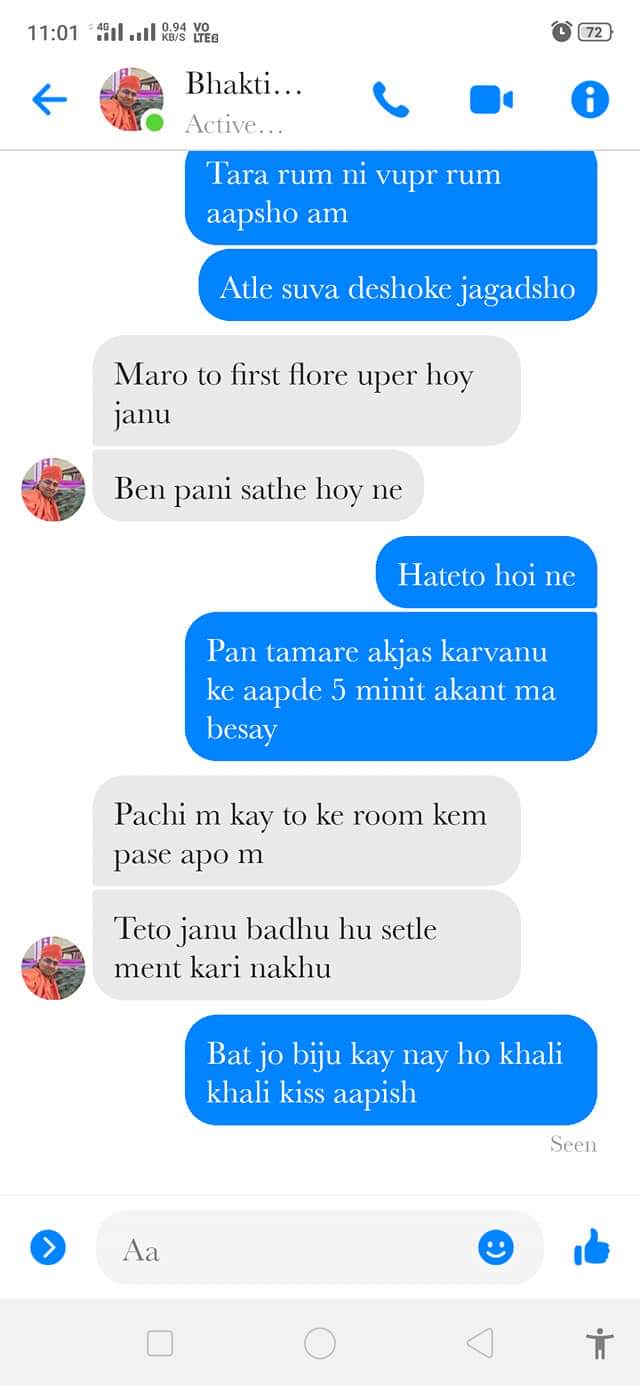Open conversation info details
This screenshot has width=640, height=1386.
[x=590, y=99]
